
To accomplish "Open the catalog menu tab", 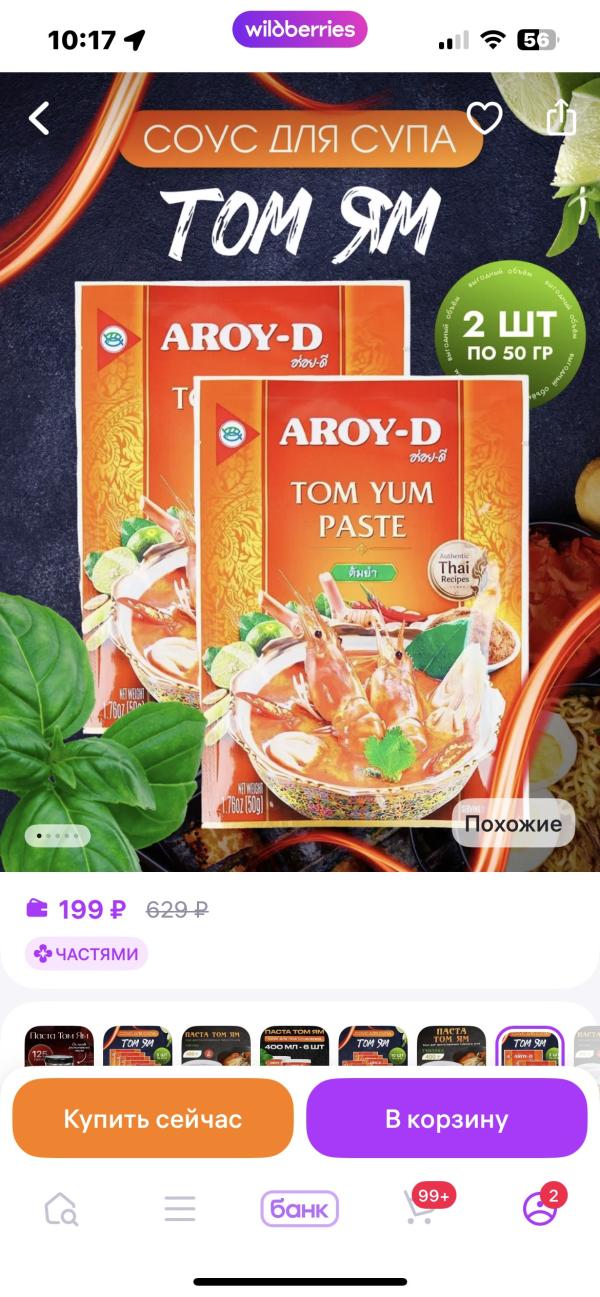I will click(x=180, y=1209).
